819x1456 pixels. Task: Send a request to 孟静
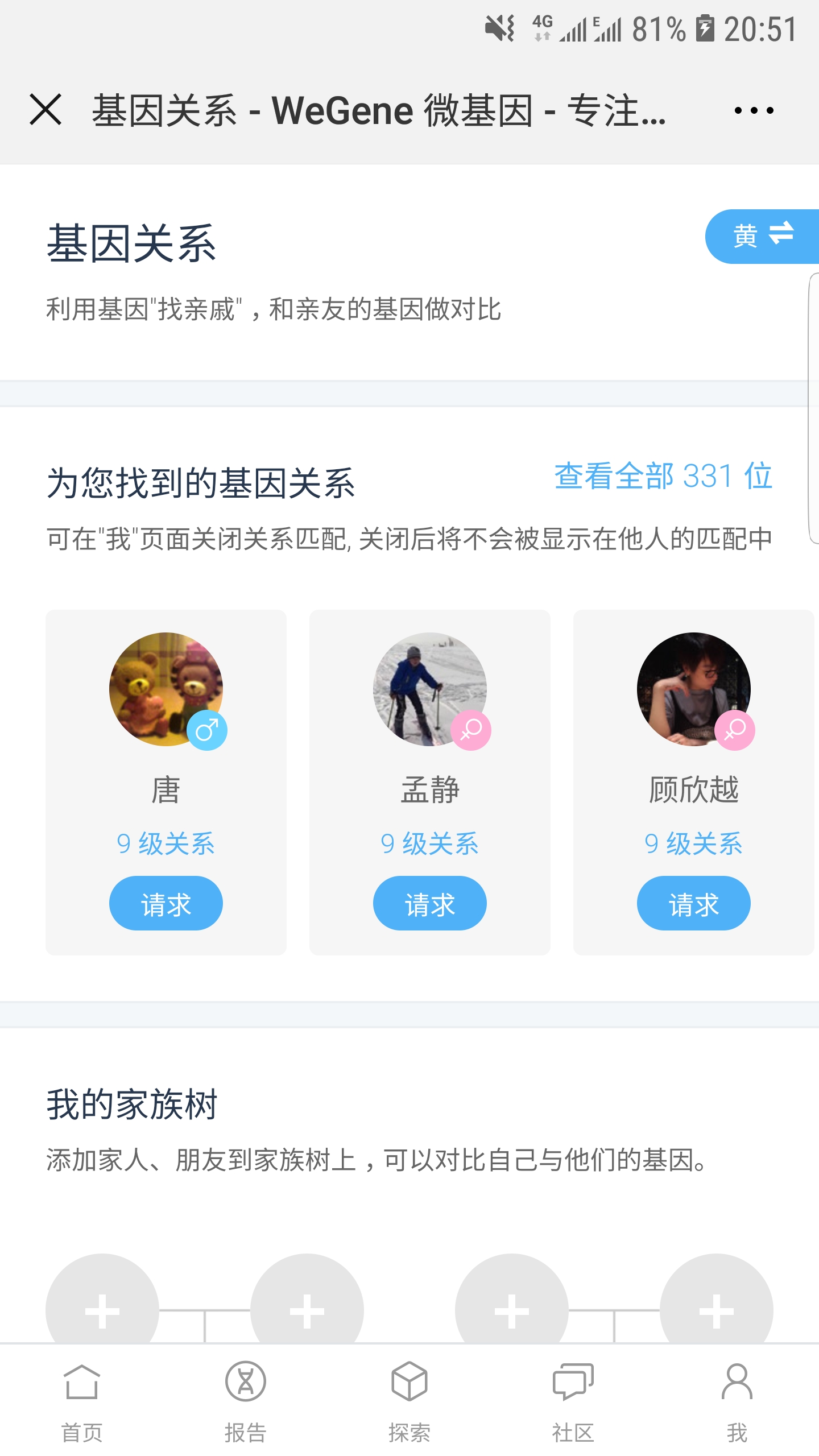pos(430,903)
